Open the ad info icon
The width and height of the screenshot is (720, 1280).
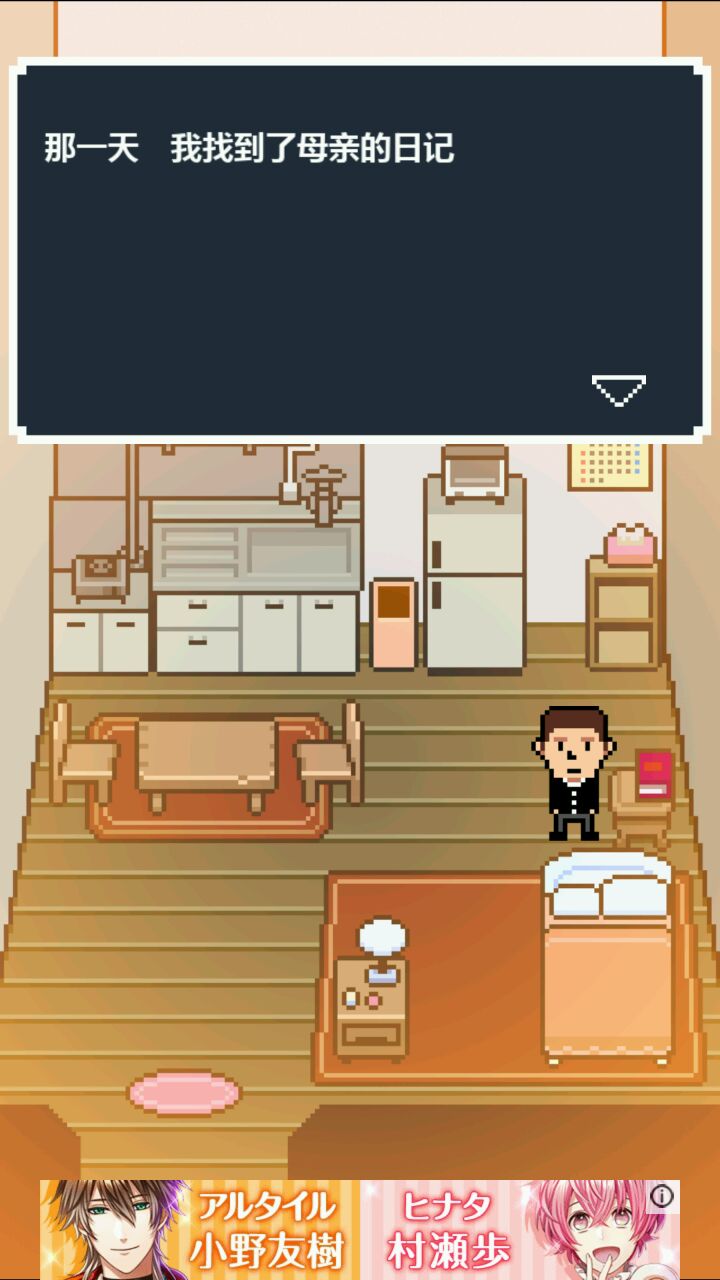pos(661,1196)
